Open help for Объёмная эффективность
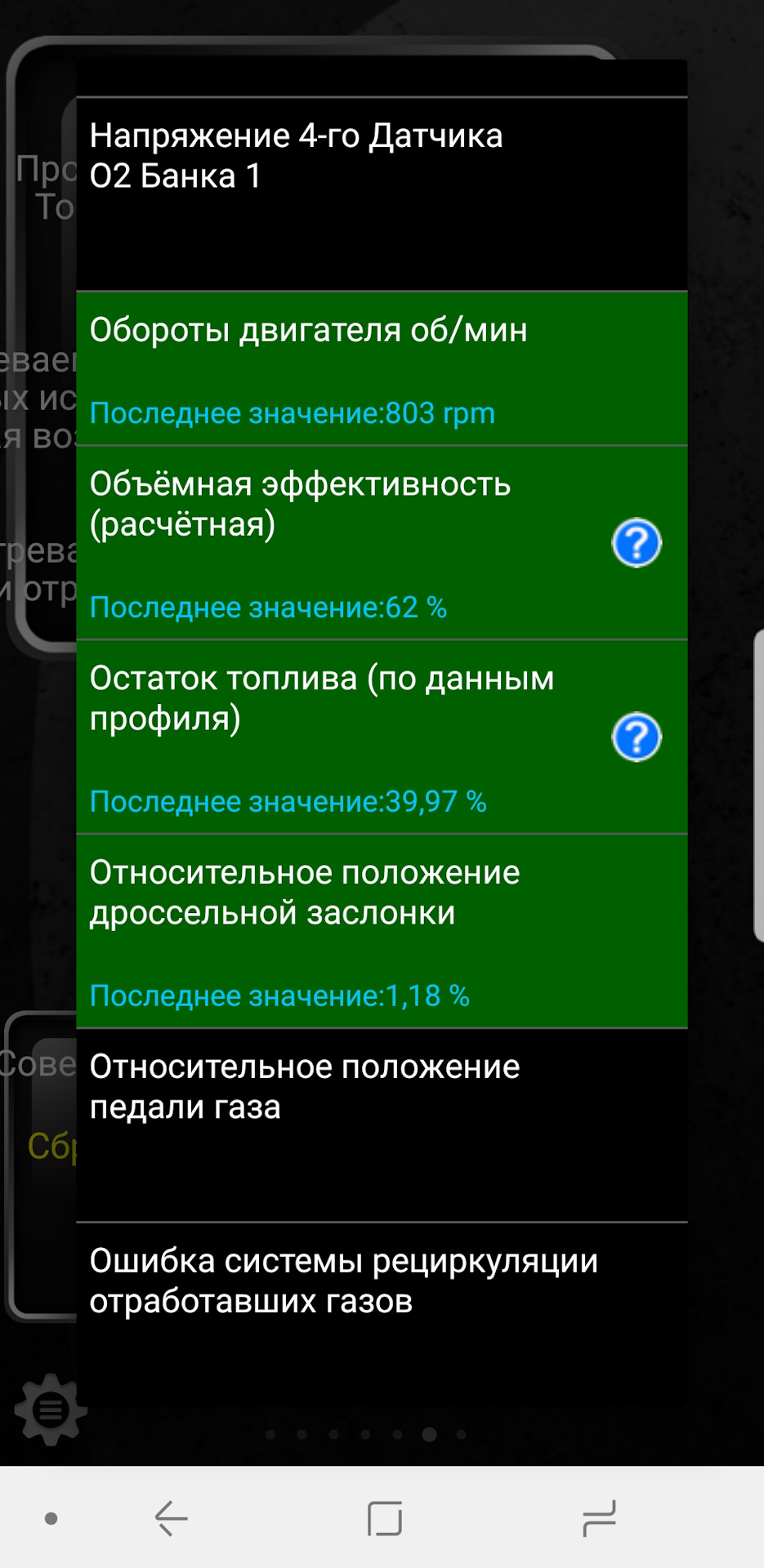The width and height of the screenshot is (764, 1568). [x=636, y=543]
